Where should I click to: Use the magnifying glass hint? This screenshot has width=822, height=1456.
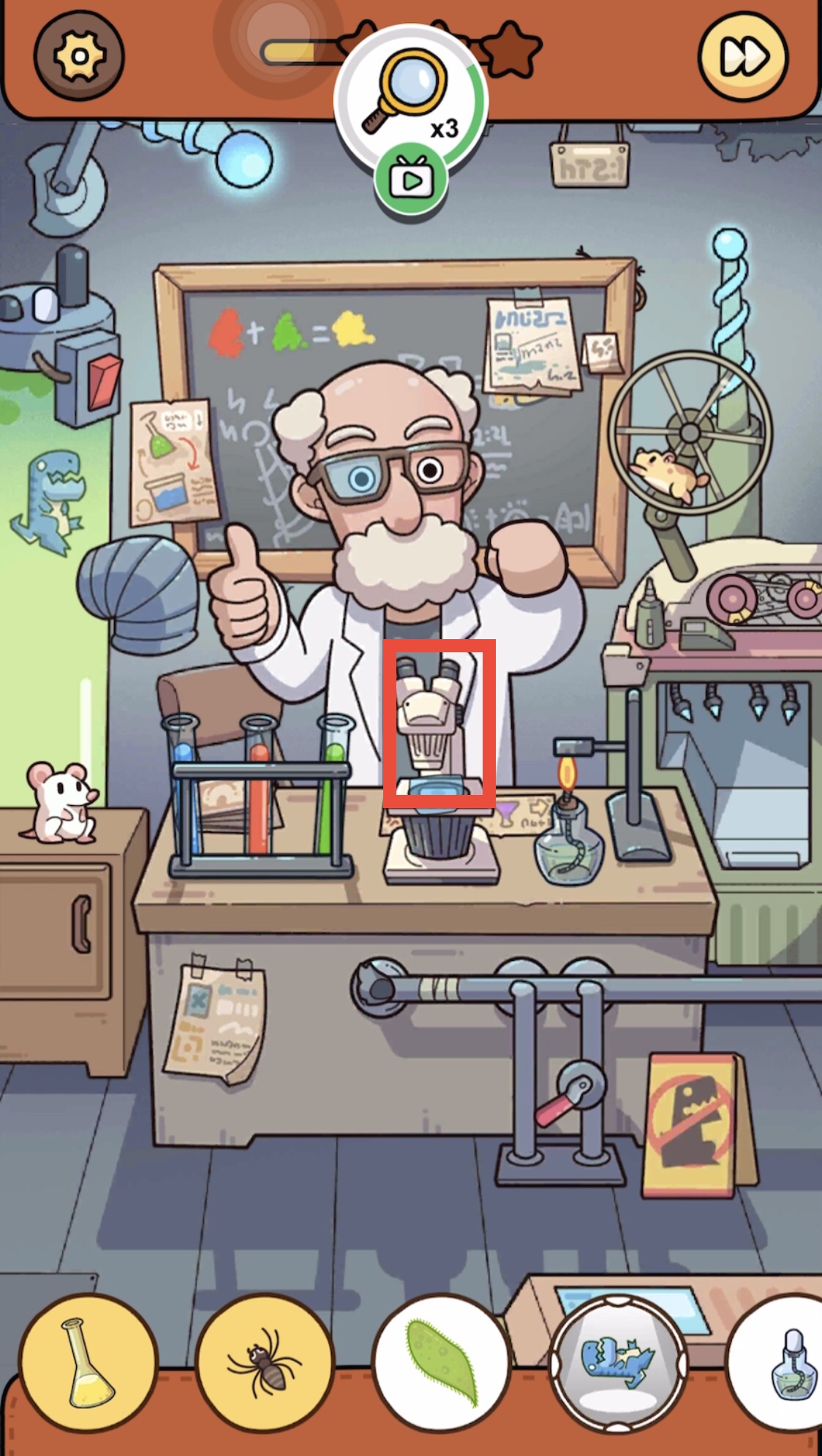click(x=410, y=99)
